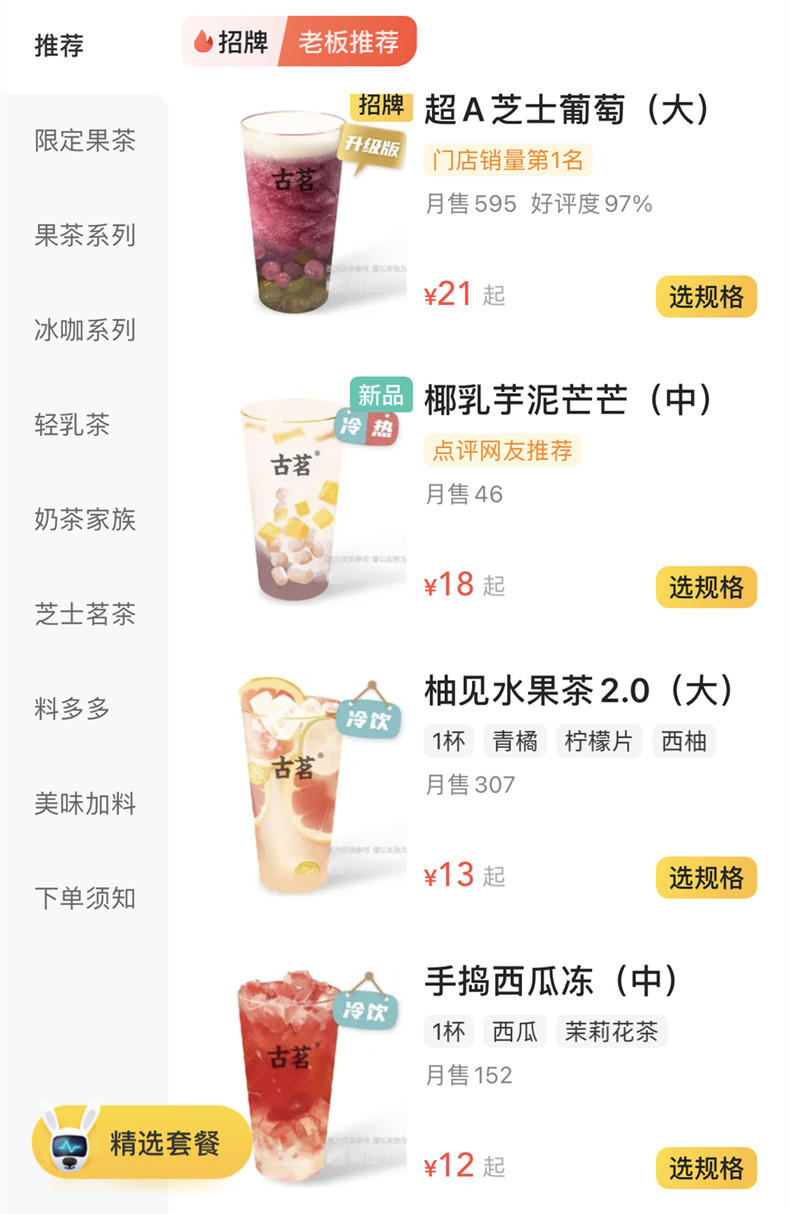The image size is (790, 1214).
Task: Go to 冰咖系列 category
Action: (85, 331)
